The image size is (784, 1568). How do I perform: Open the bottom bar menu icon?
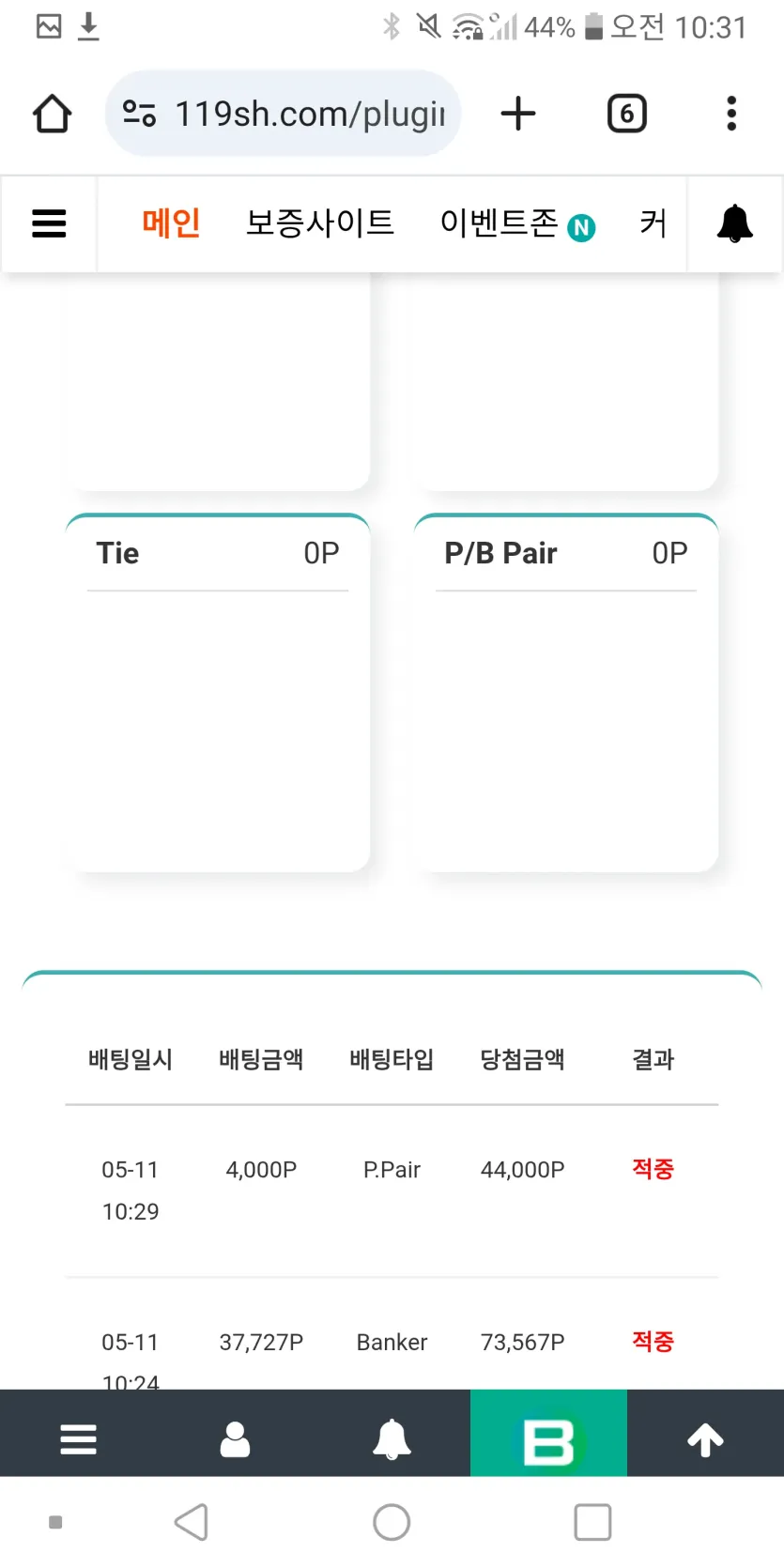coord(78,1438)
